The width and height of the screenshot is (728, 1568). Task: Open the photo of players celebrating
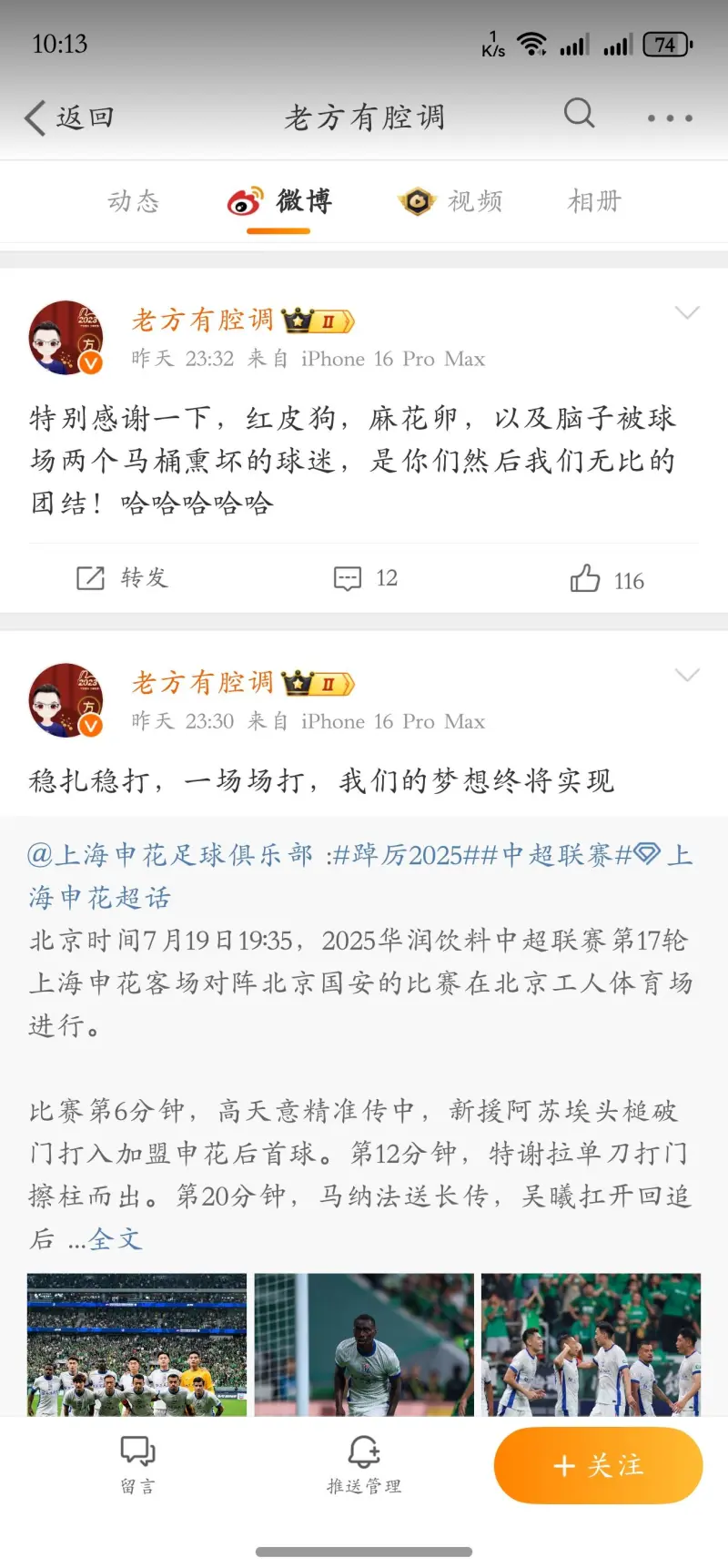pos(591,1344)
